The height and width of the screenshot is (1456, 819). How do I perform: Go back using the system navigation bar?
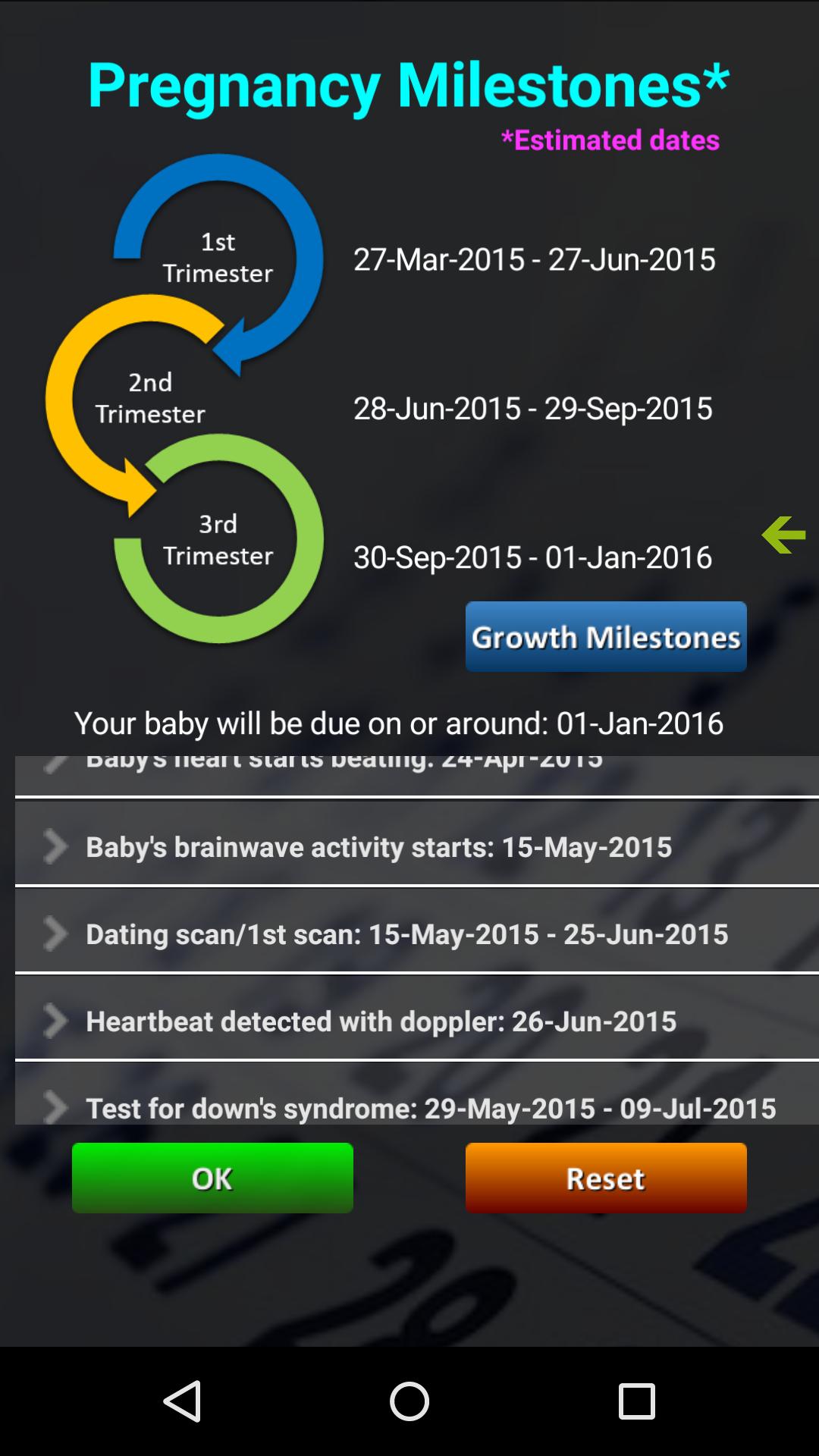[x=182, y=1401]
